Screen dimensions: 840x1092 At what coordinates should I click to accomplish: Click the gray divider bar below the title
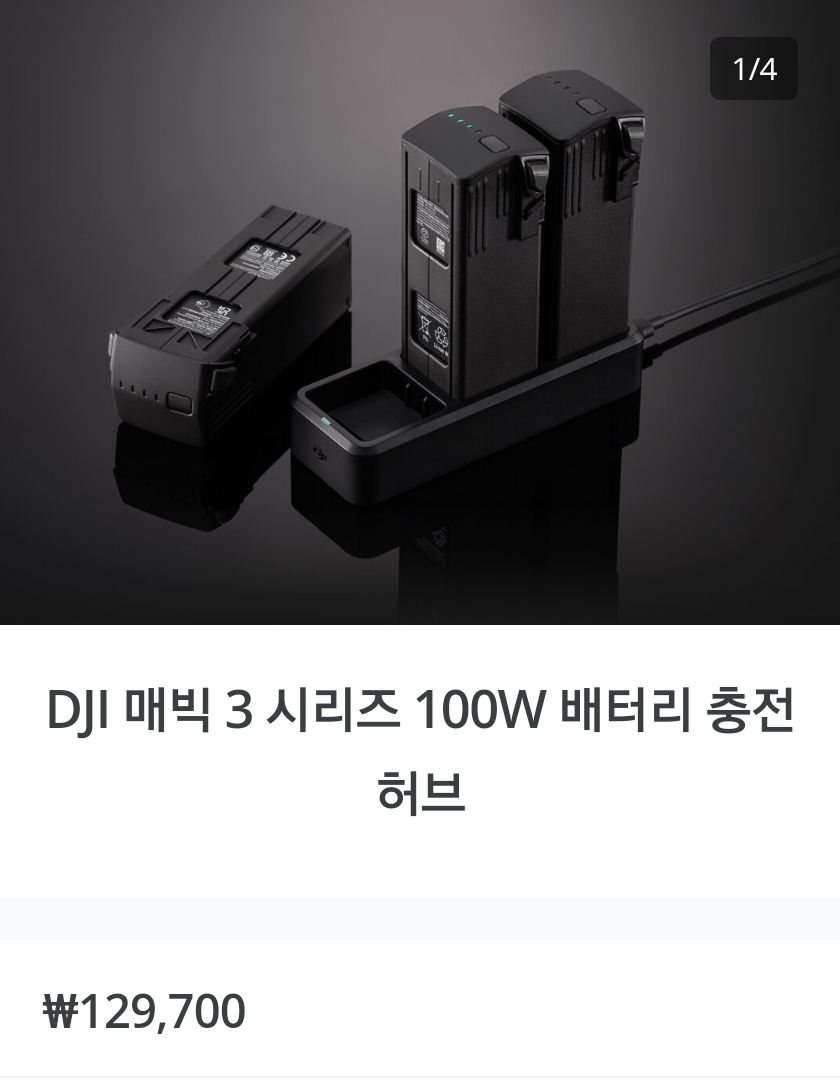pos(420,916)
